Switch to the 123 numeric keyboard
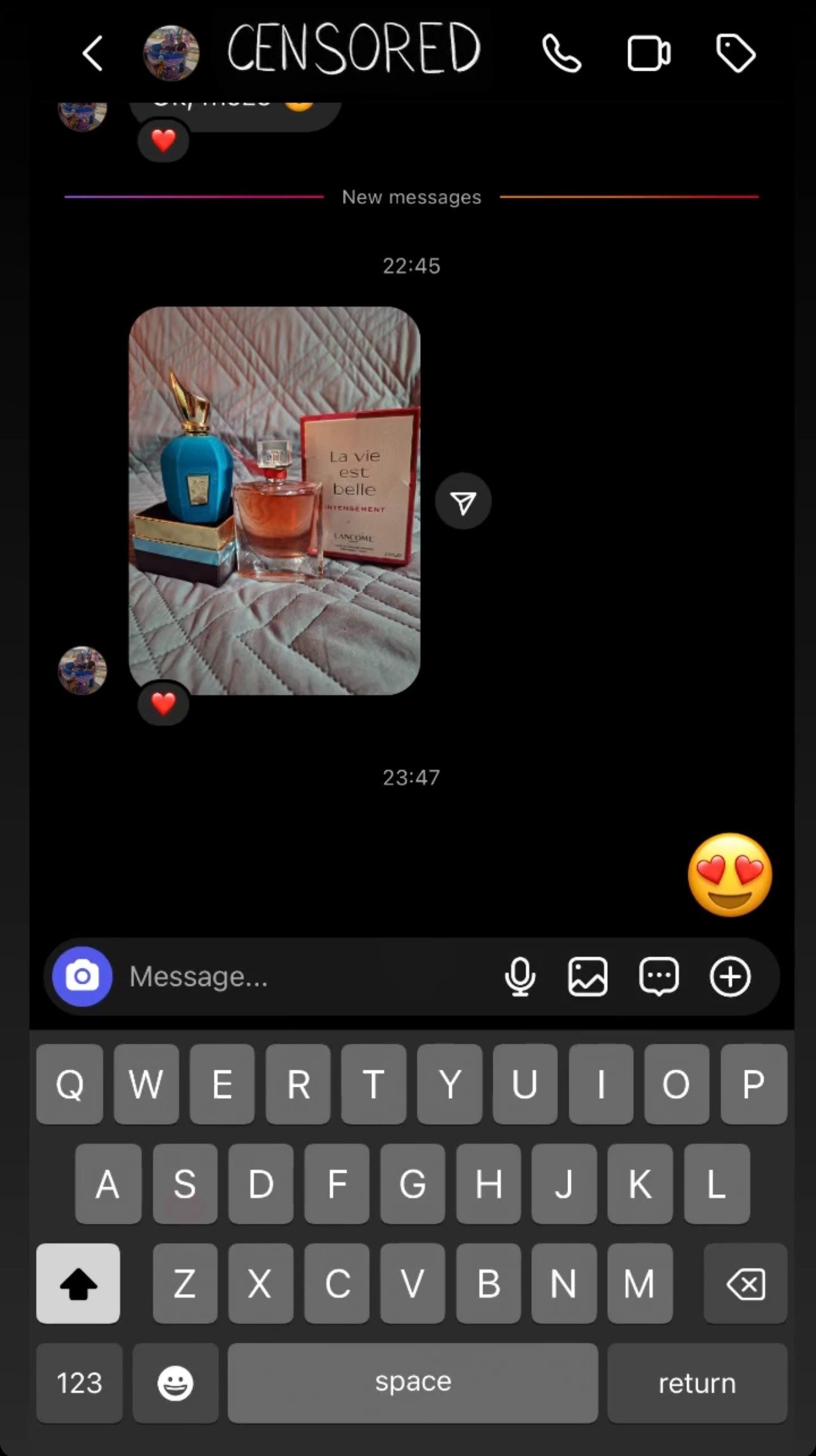The image size is (816, 1456). click(x=79, y=1383)
